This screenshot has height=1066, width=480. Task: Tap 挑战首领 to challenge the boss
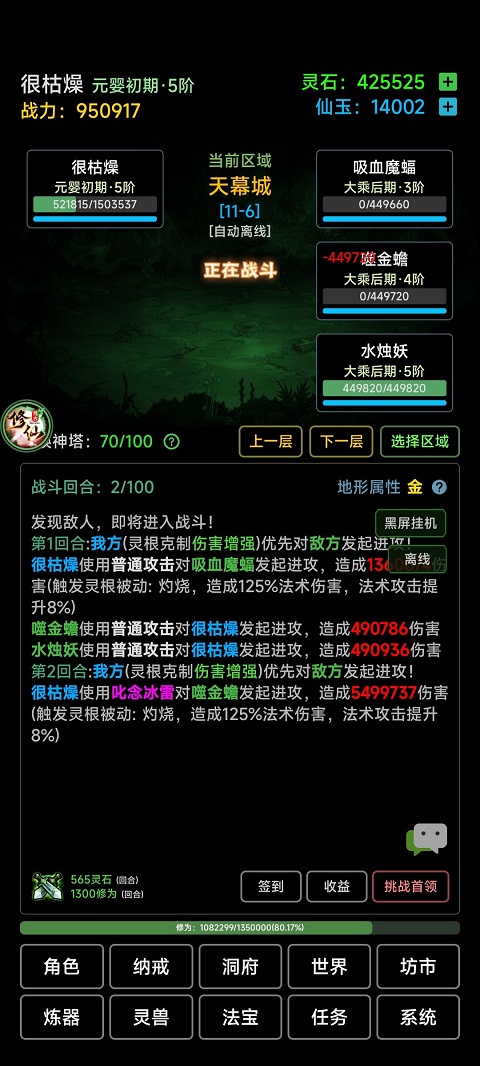point(411,887)
